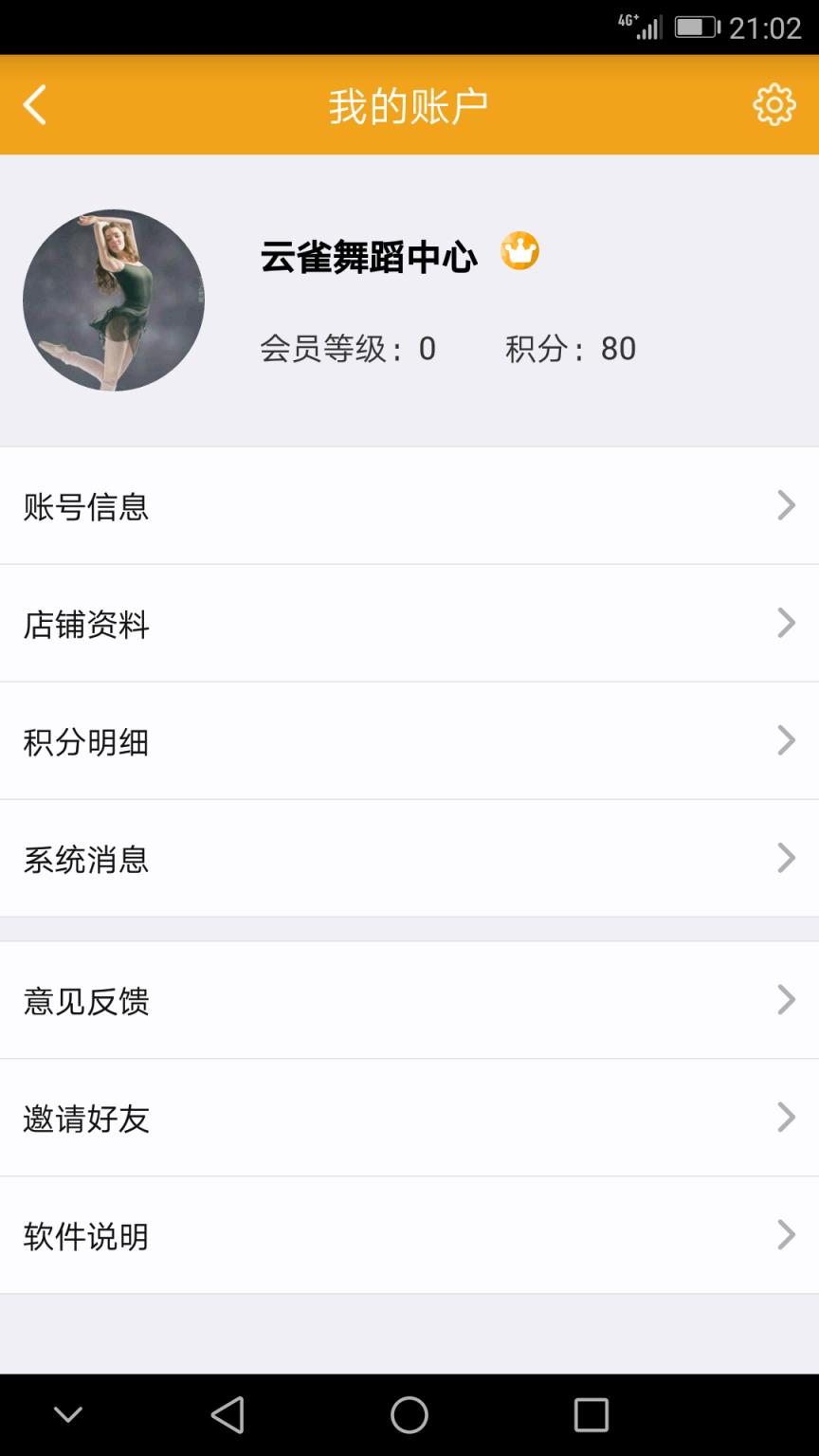
Task: Click the 会员等级: 0 member level
Action: click(349, 349)
